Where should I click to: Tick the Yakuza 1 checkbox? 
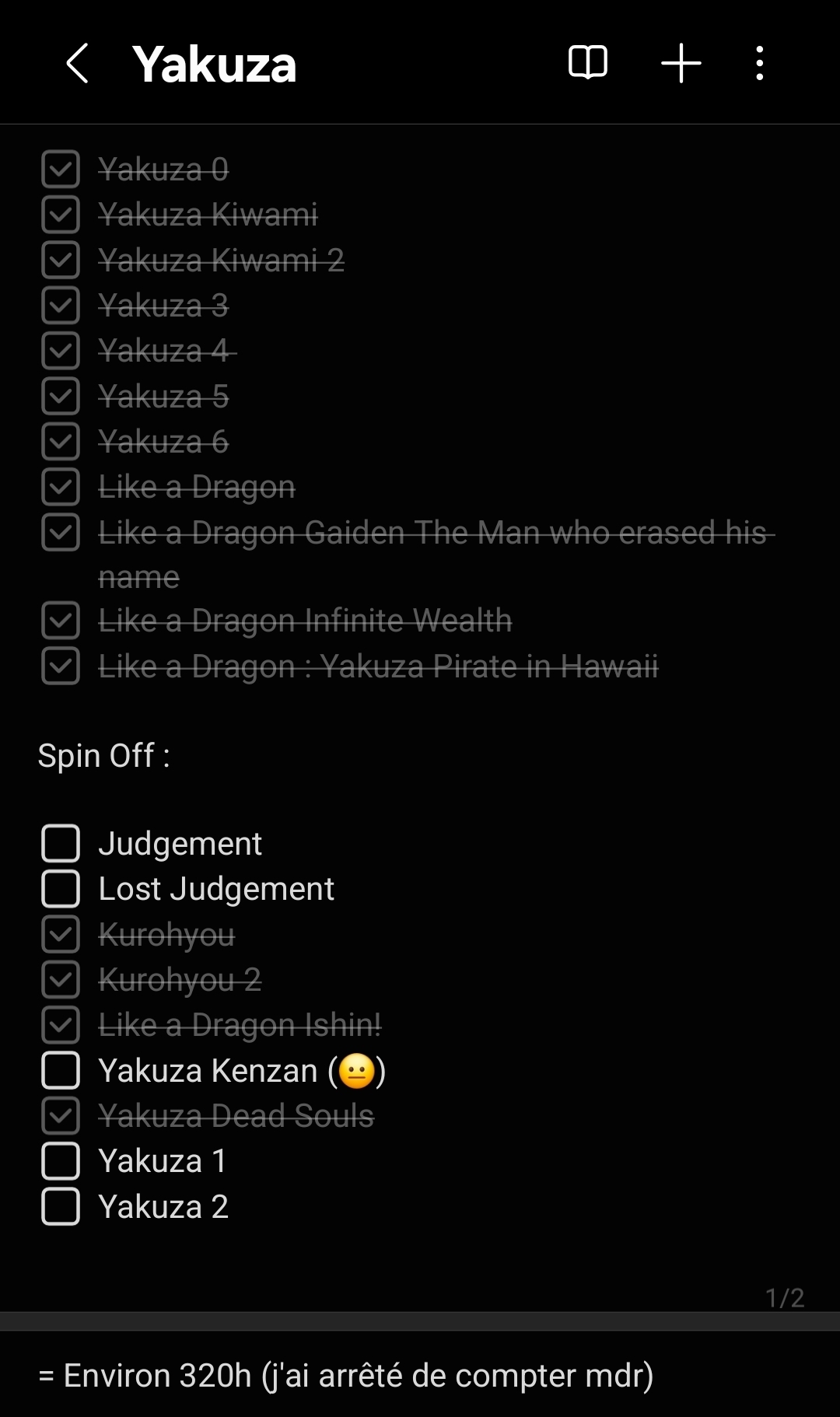coord(61,1161)
